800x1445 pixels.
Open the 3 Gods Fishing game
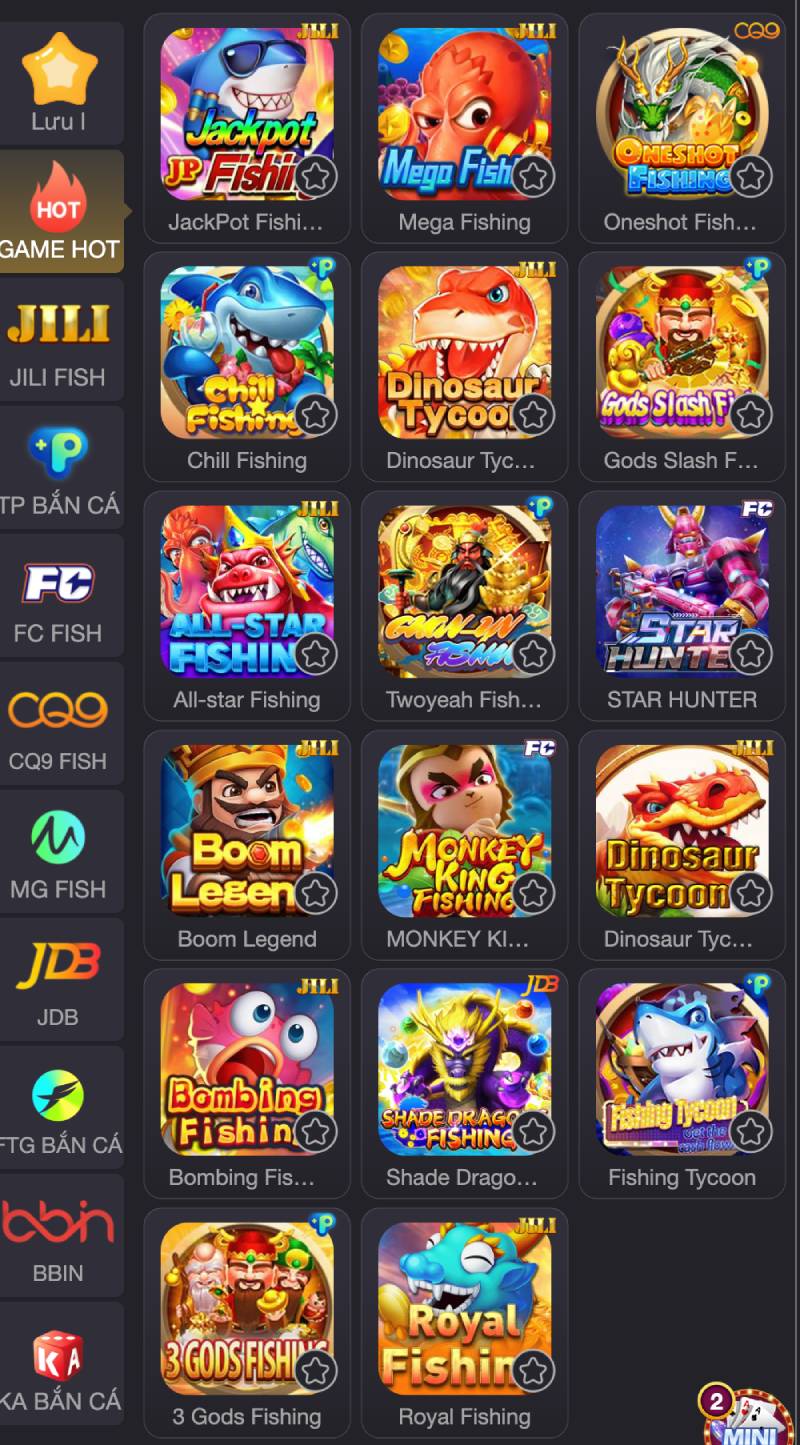click(x=246, y=1308)
